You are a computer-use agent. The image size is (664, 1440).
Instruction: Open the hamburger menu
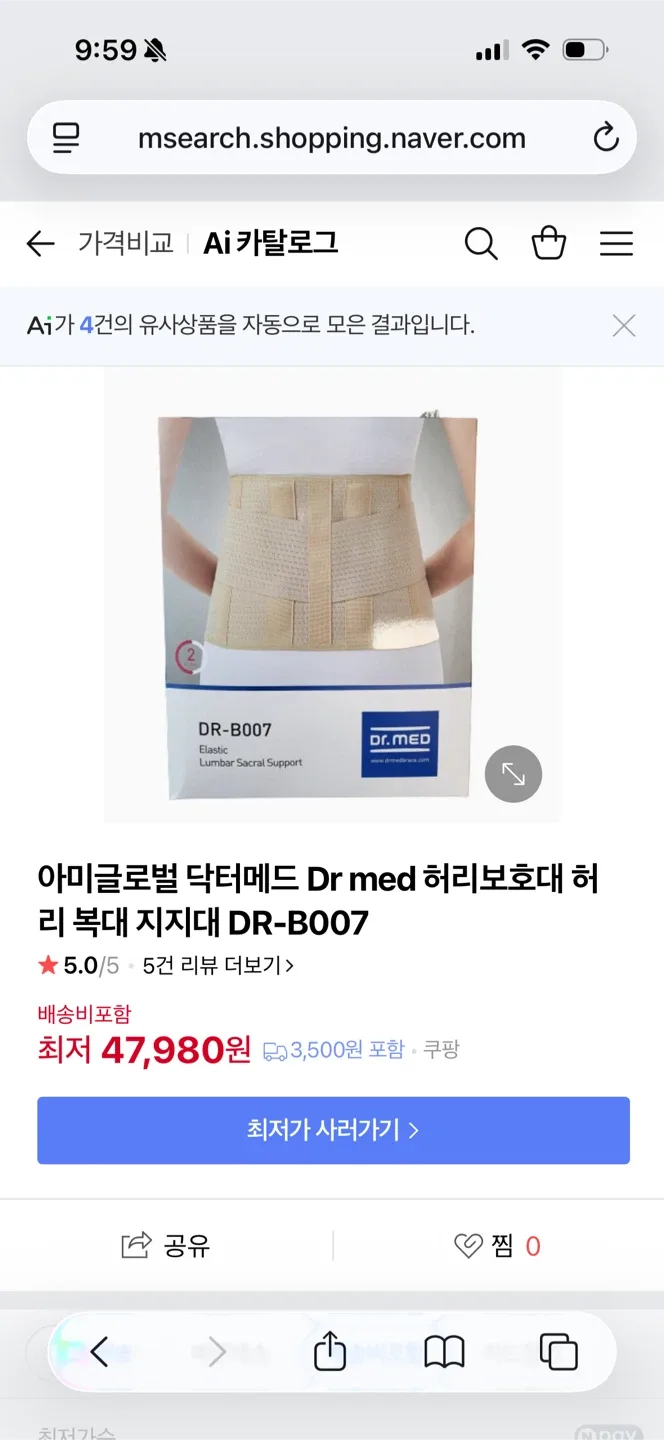tap(616, 243)
